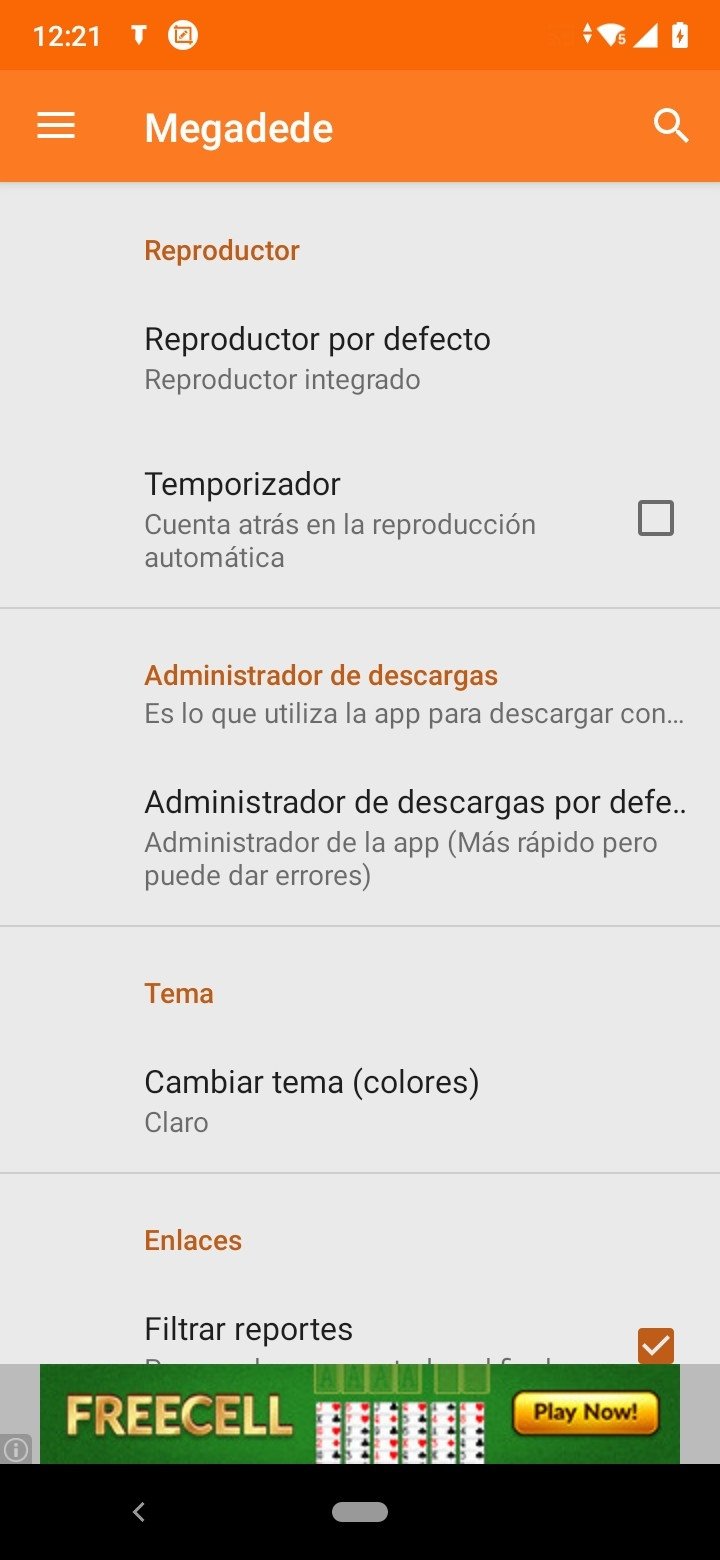Uncheck the Filtrar reportes checkbox
The width and height of the screenshot is (720, 1560).
[x=655, y=1345]
